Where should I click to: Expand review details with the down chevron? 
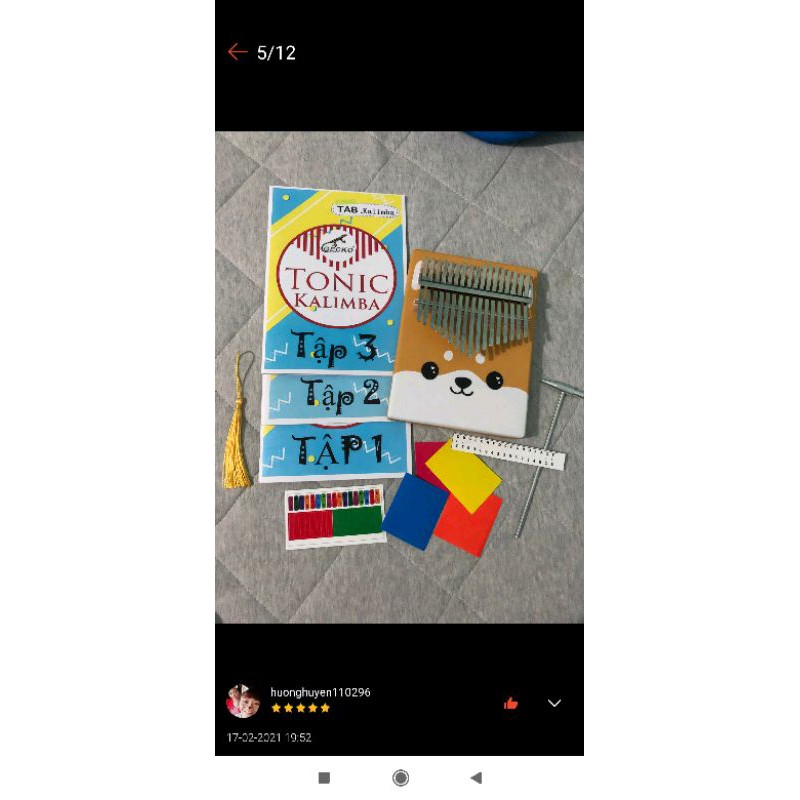click(x=555, y=703)
